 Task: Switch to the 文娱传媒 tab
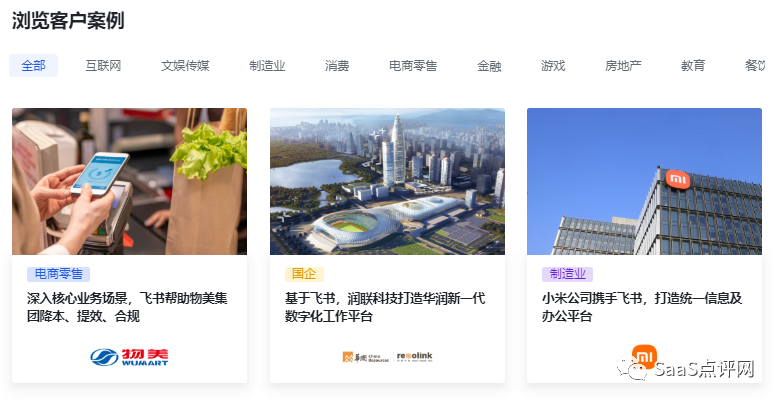click(x=185, y=66)
